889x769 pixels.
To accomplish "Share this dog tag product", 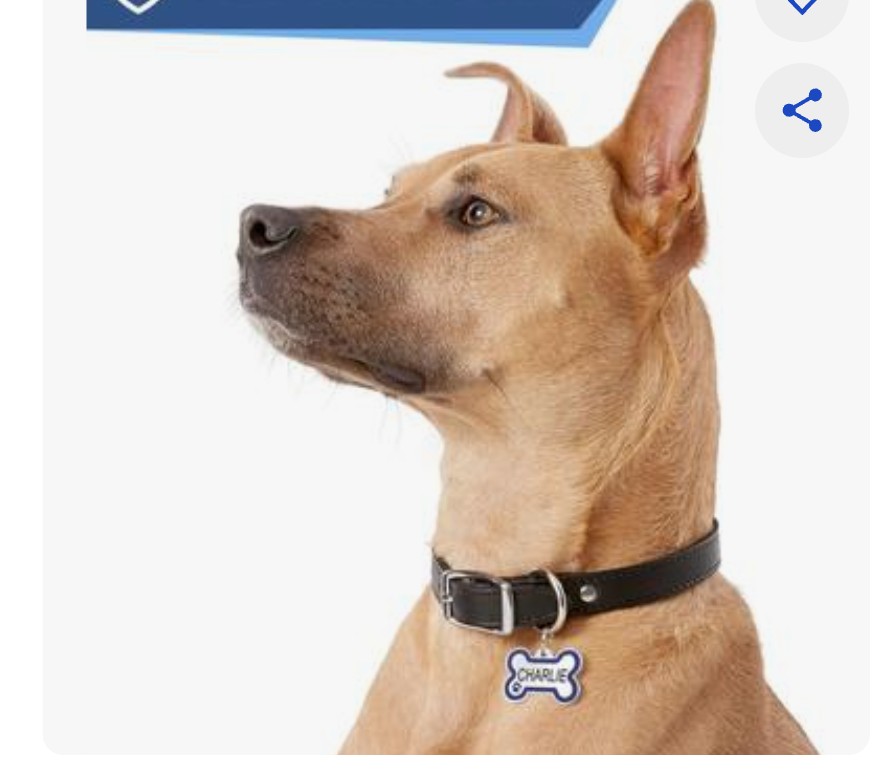I will pos(801,110).
